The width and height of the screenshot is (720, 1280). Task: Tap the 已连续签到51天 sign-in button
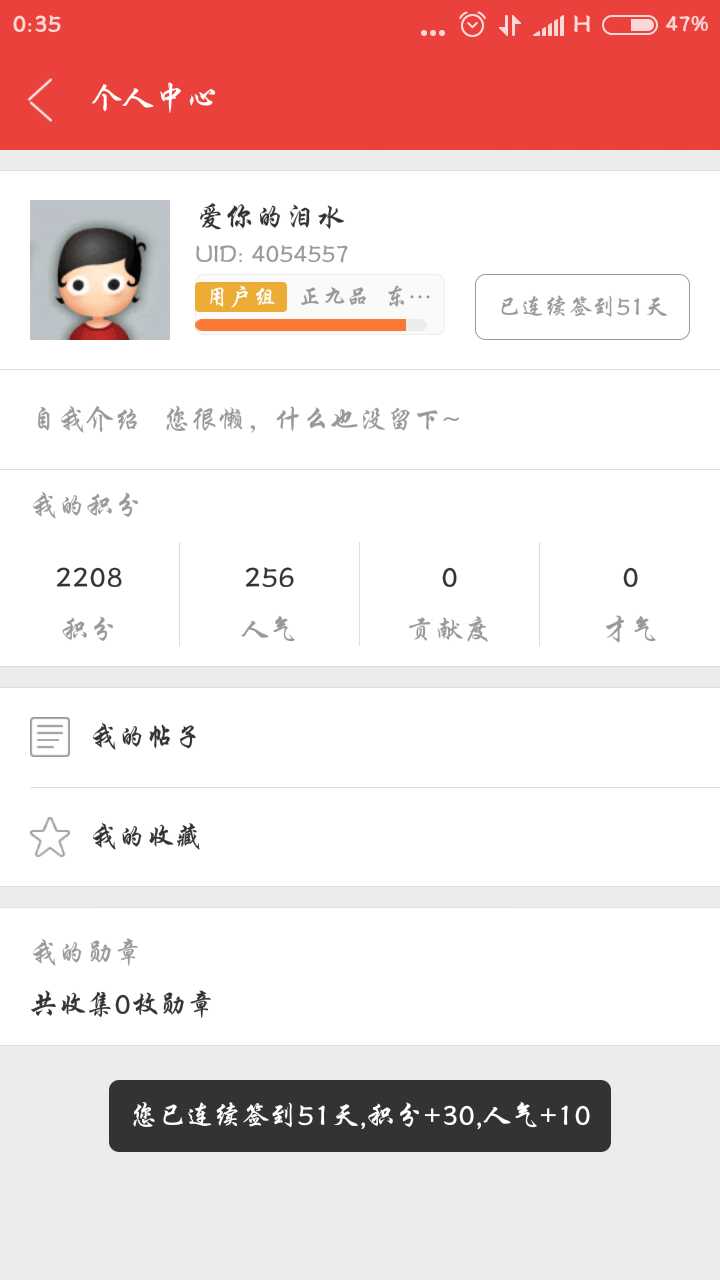pyautogui.click(x=582, y=307)
